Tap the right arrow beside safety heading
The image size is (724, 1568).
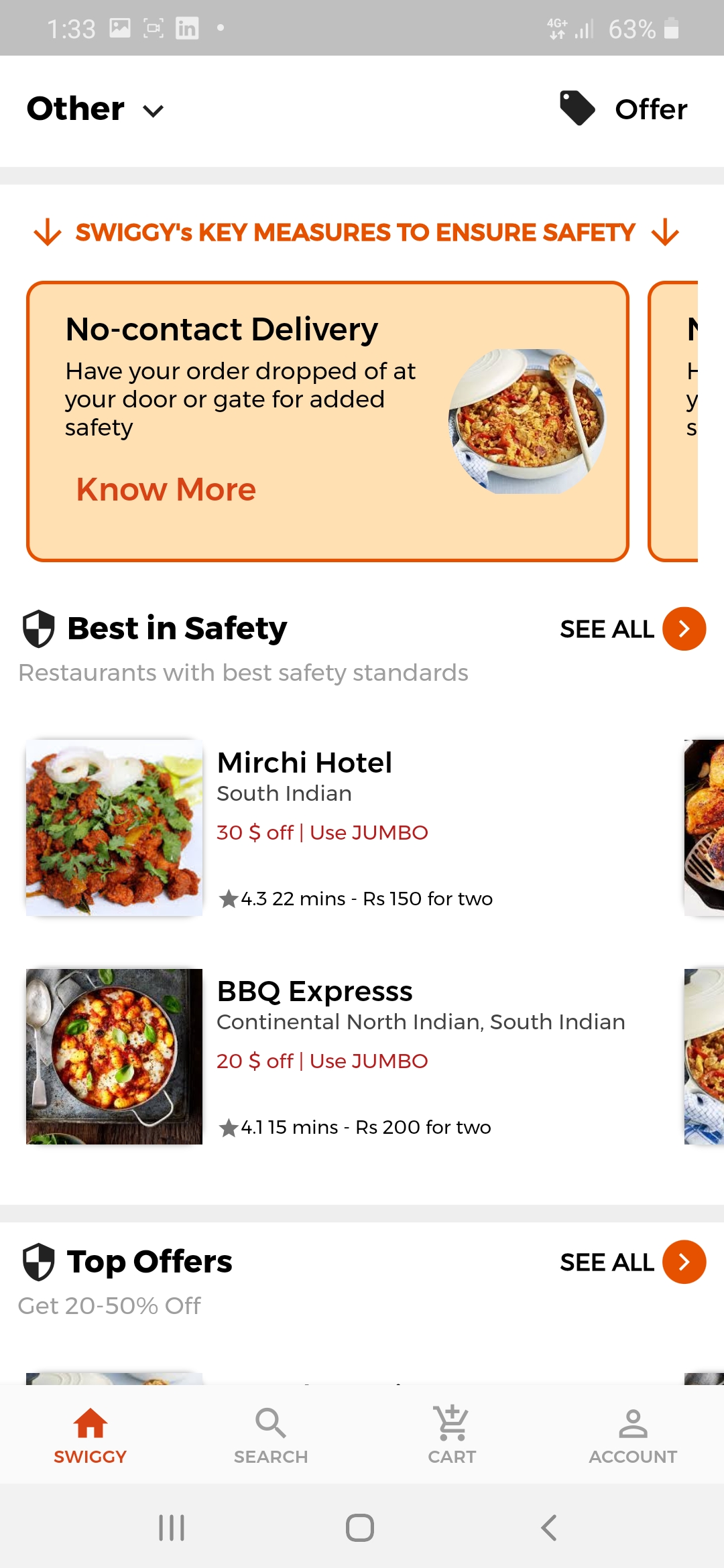(x=683, y=629)
